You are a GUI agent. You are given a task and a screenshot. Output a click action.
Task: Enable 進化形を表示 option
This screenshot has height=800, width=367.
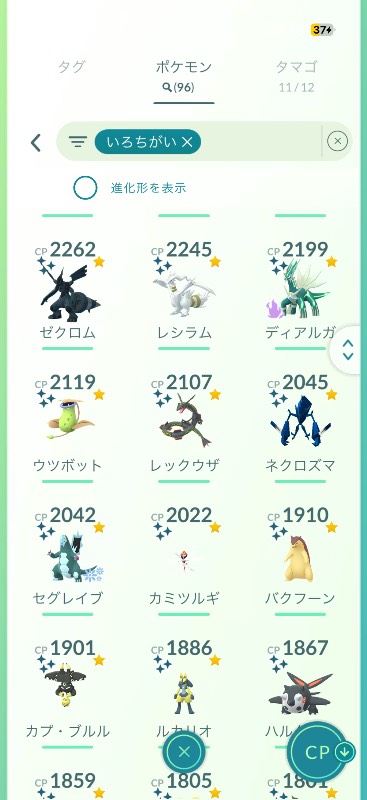(85, 188)
